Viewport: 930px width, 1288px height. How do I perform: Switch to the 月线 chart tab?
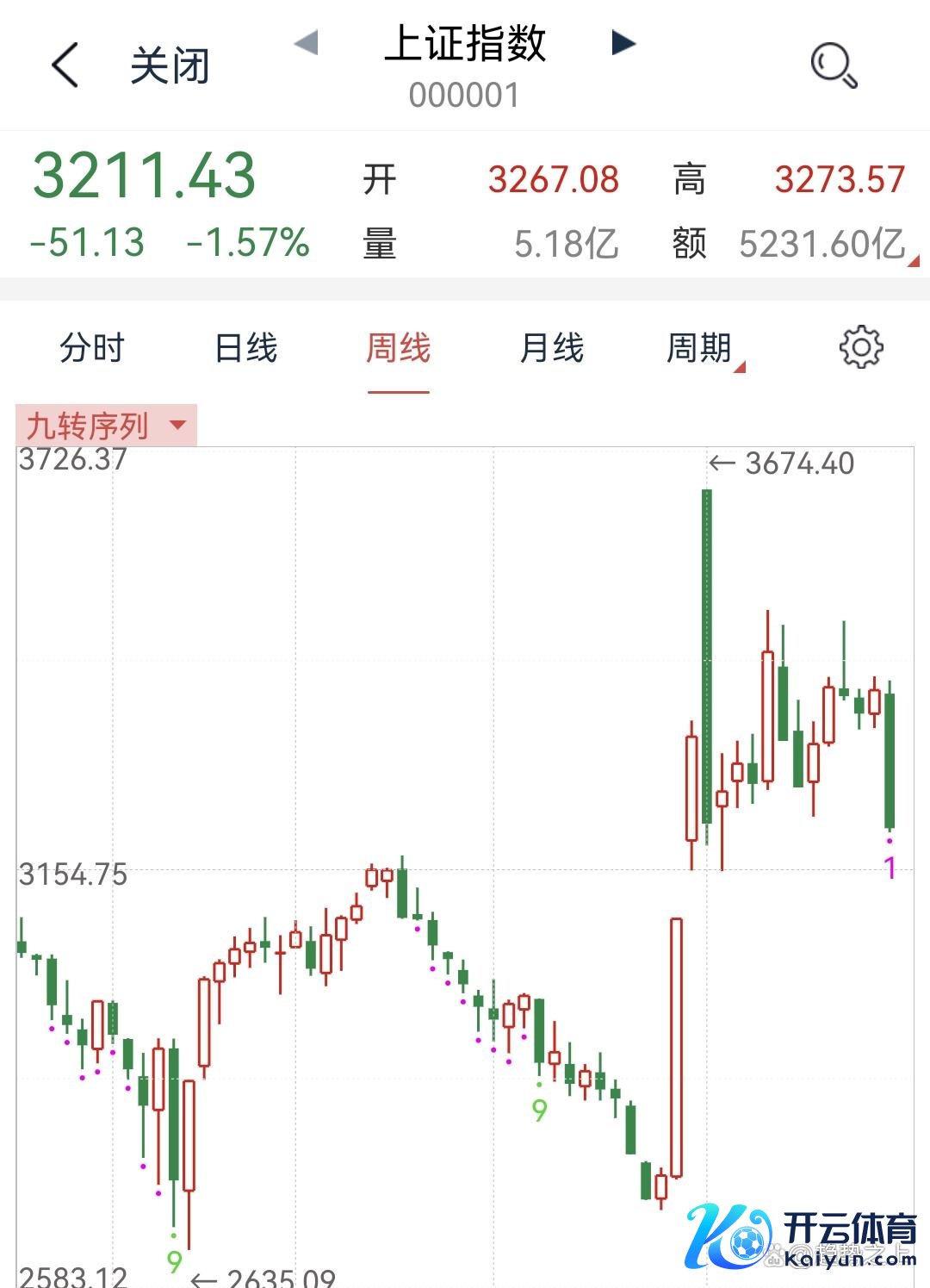tap(551, 349)
